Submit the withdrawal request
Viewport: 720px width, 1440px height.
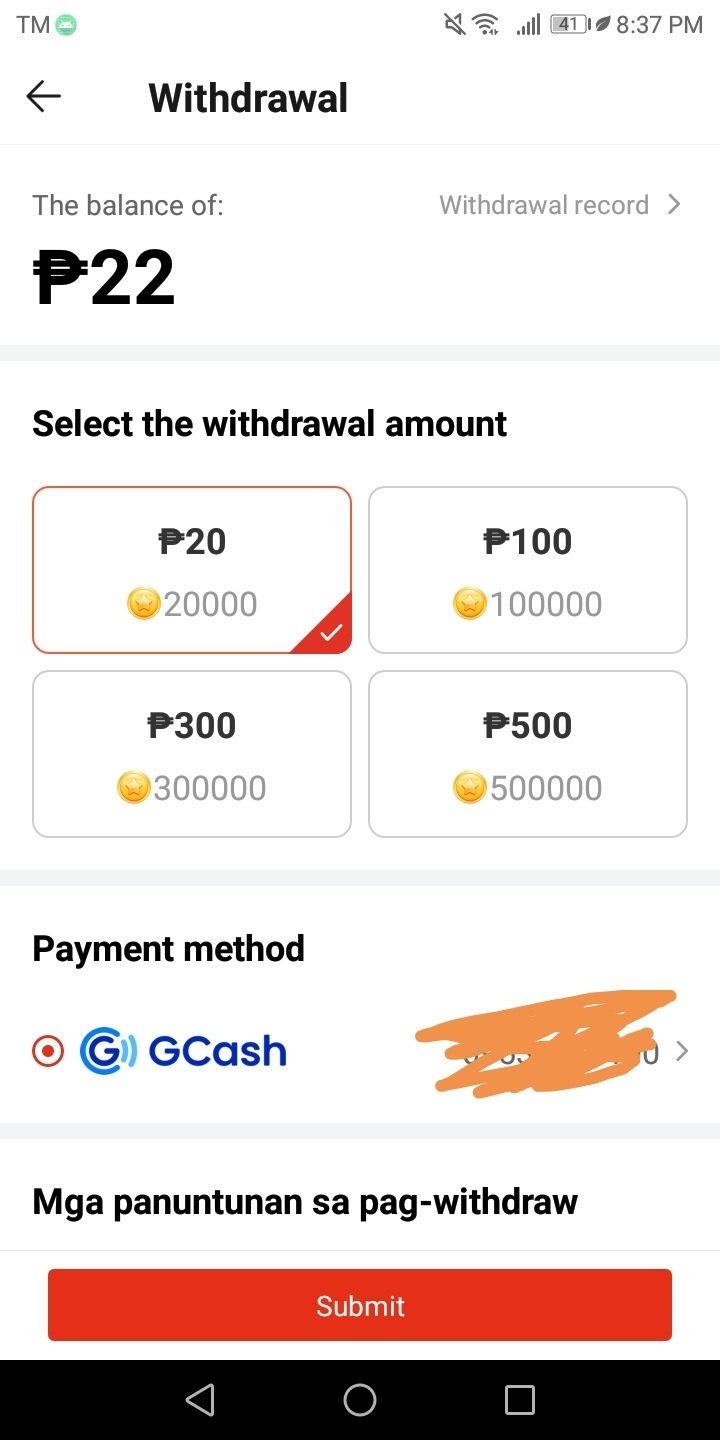[360, 1305]
